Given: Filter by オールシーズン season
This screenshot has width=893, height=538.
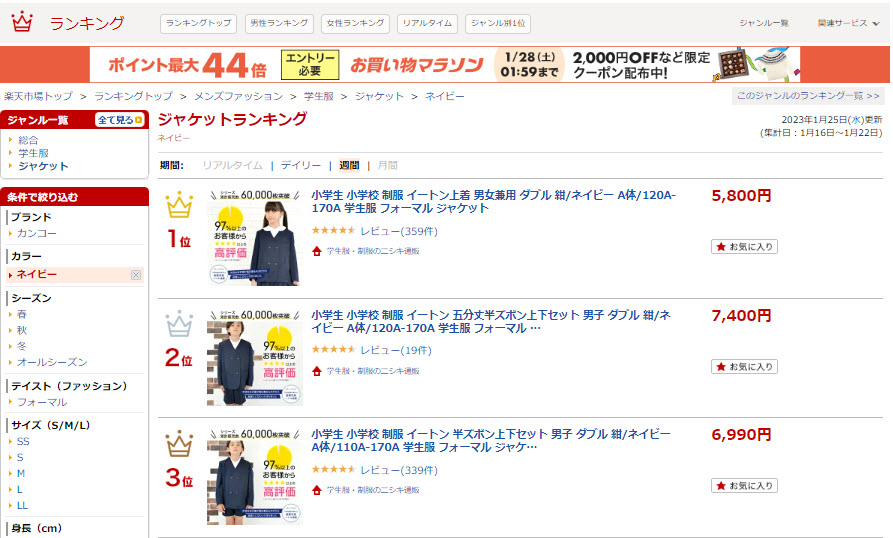Looking at the screenshot, I should click(x=51, y=362).
